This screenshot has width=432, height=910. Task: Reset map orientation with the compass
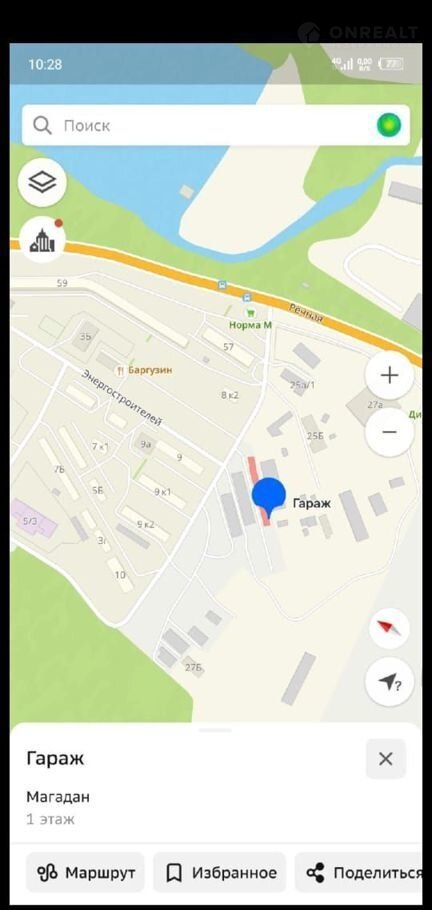(389, 627)
